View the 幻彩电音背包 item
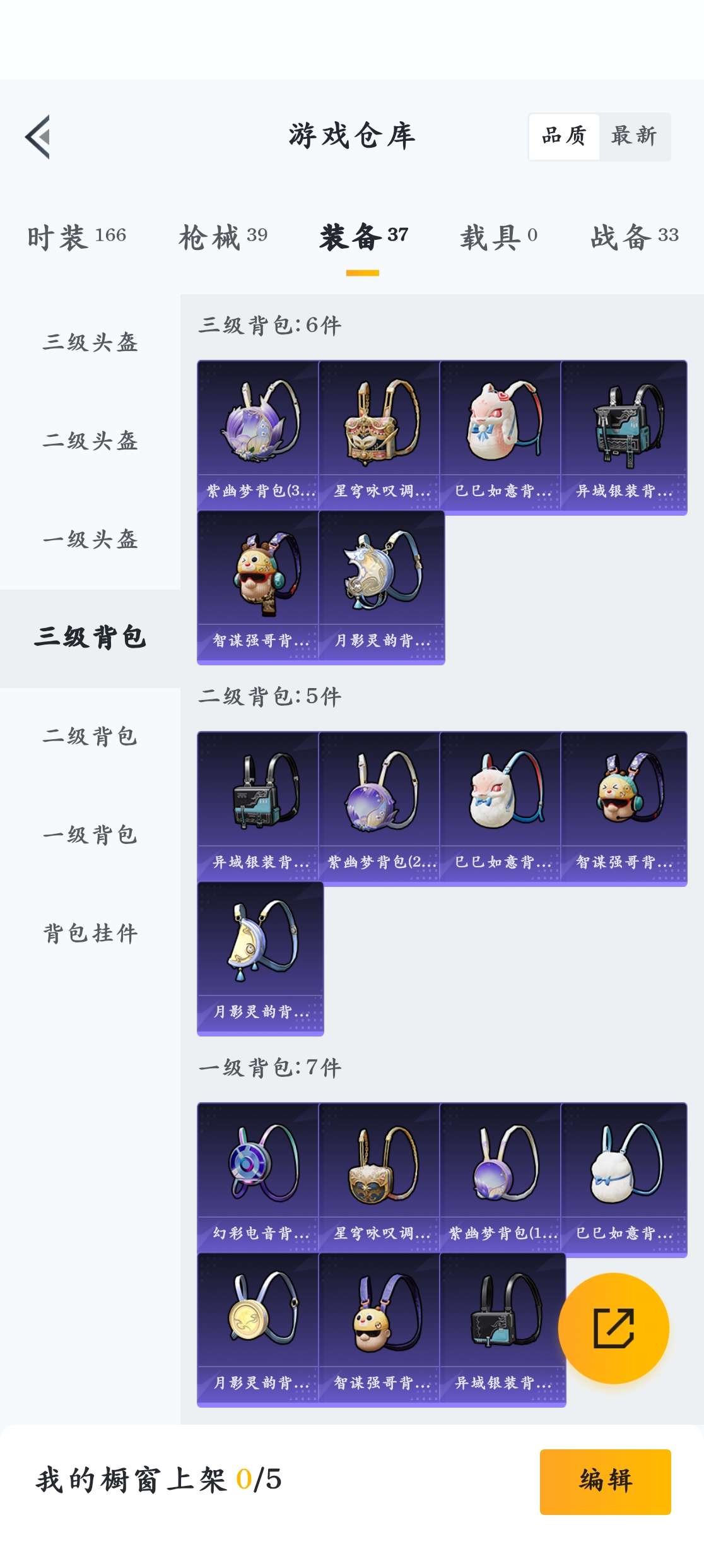Viewport: 704px width, 1568px height. (x=258, y=1178)
